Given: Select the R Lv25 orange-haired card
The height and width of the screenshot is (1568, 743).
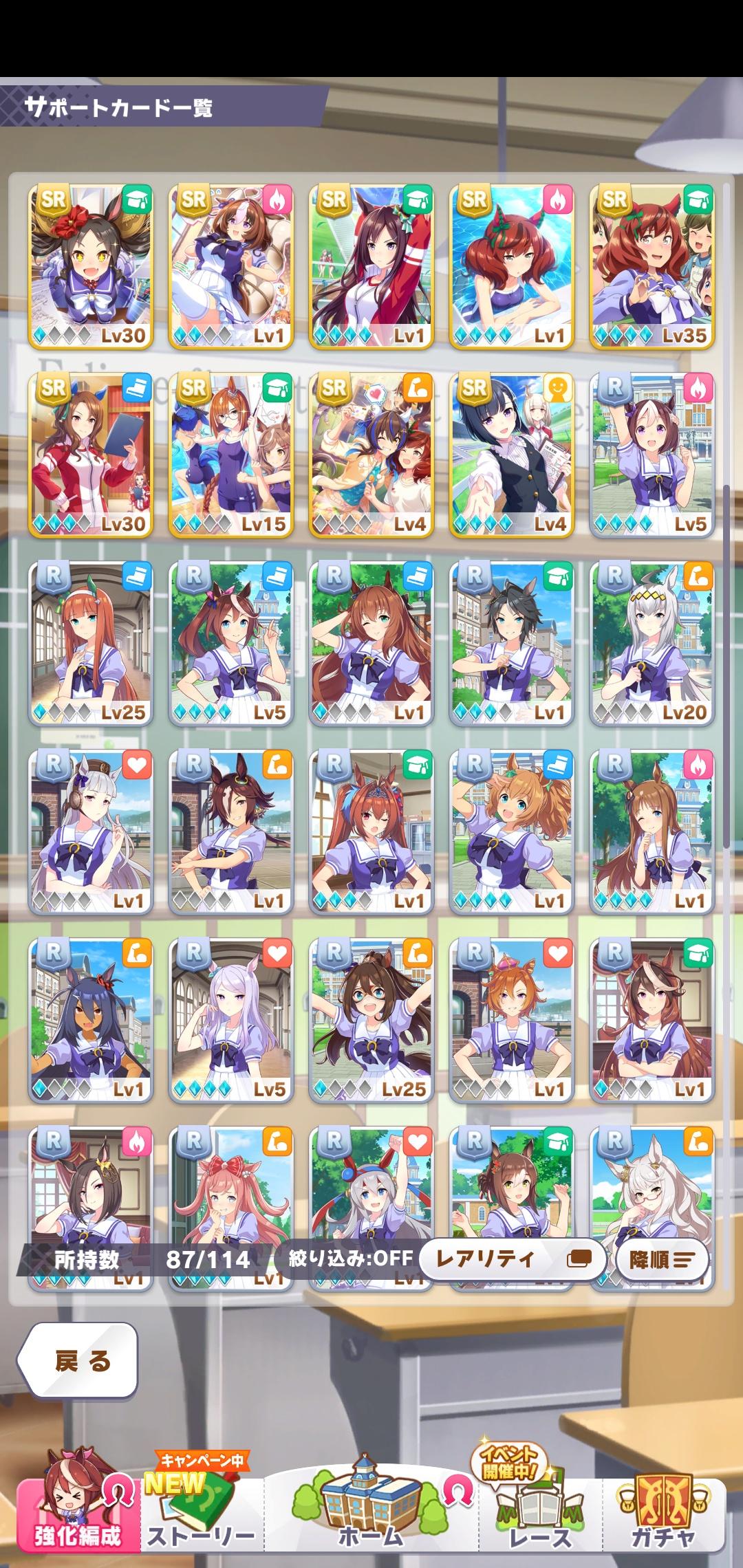Looking at the screenshot, I should click(x=91, y=643).
